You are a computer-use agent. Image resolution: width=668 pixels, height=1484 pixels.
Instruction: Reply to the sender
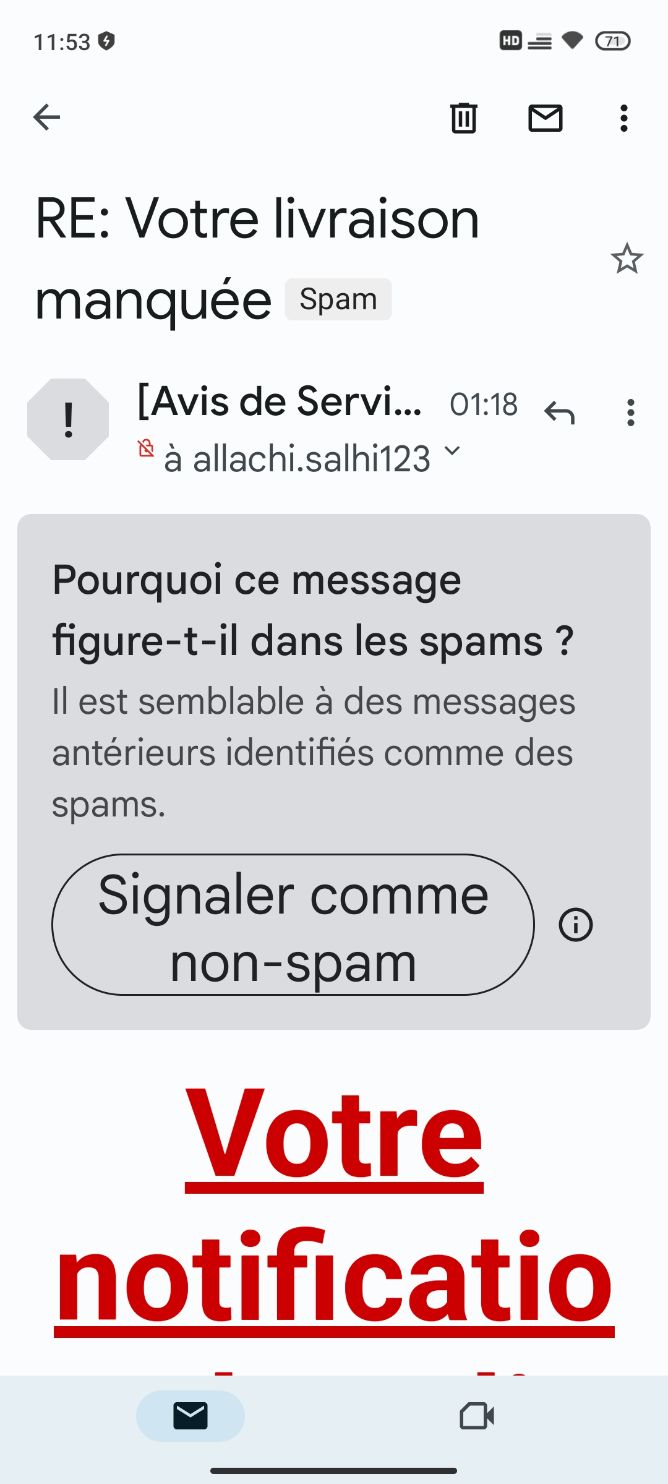pyautogui.click(x=560, y=412)
